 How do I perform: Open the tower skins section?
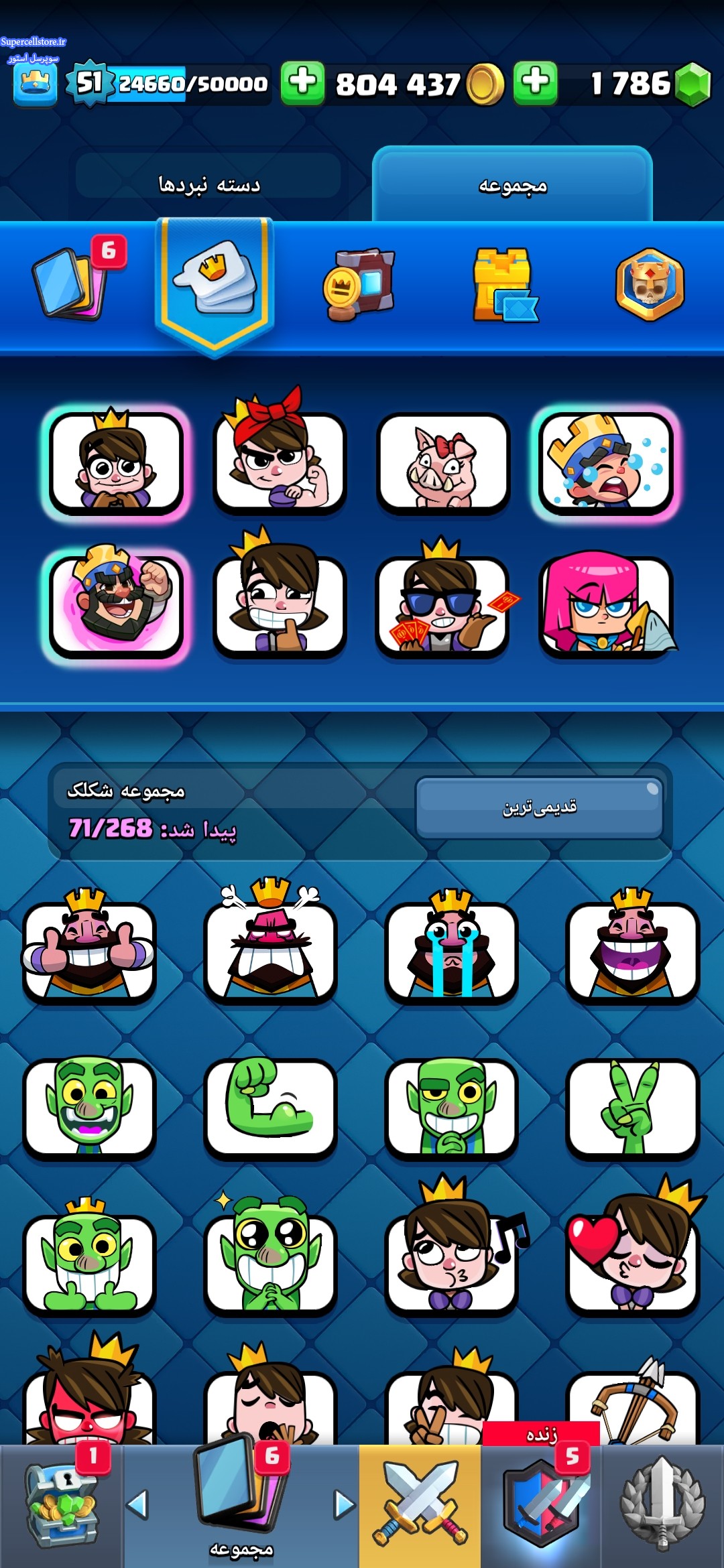[504, 284]
